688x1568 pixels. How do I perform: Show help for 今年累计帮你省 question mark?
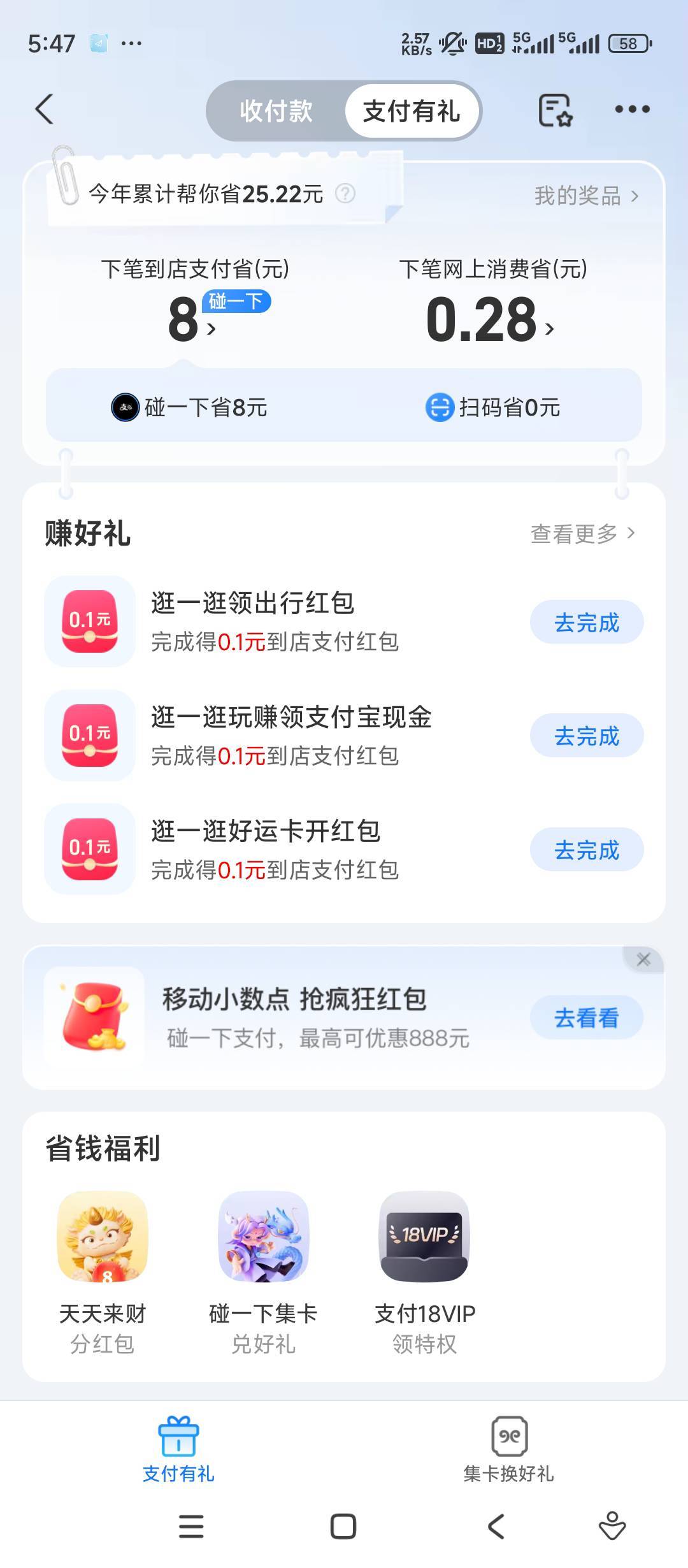(x=345, y=193)
